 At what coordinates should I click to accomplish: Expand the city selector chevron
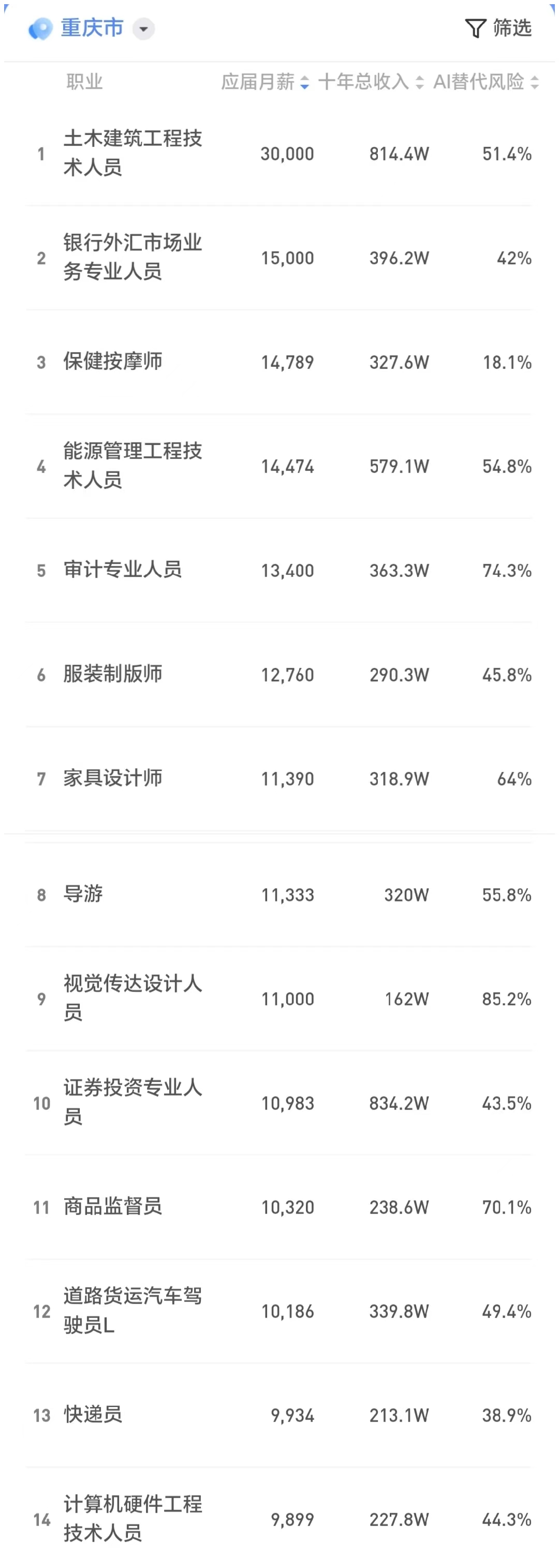pos(143,29)
